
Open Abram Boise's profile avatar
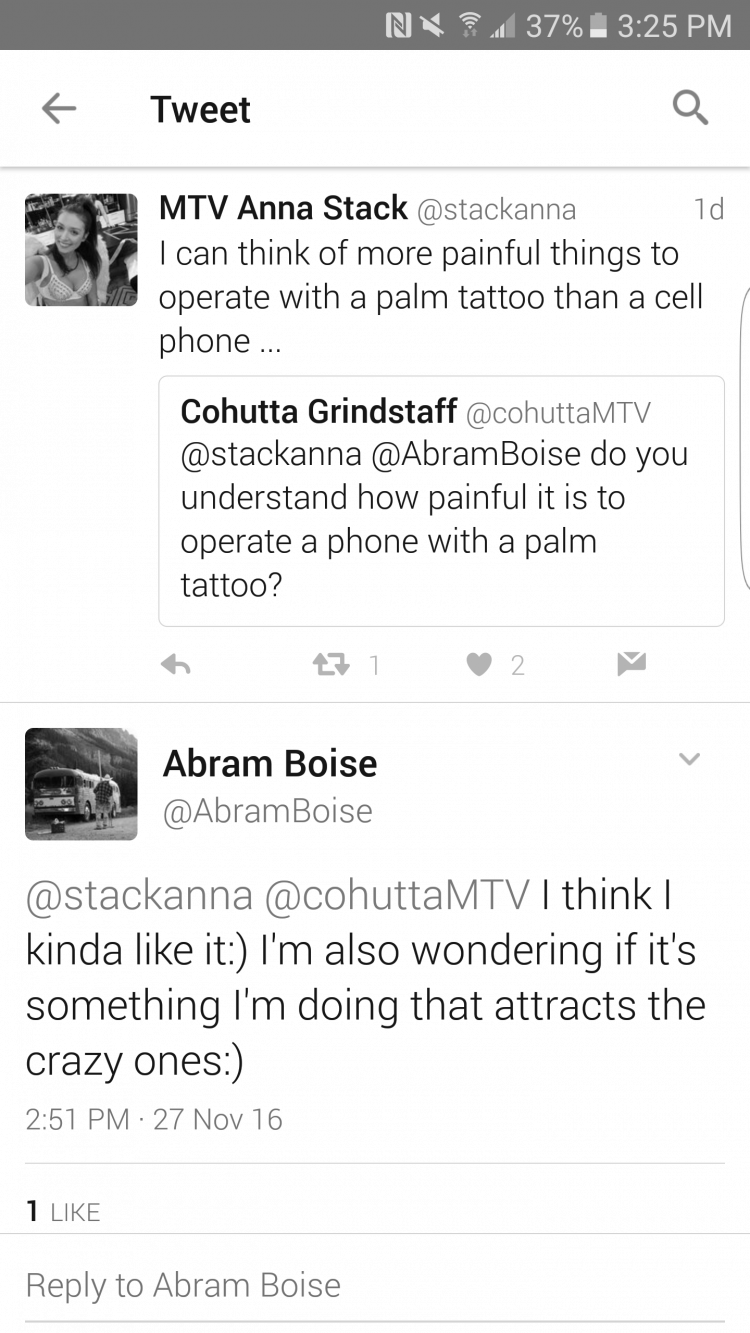coord(81,784)
